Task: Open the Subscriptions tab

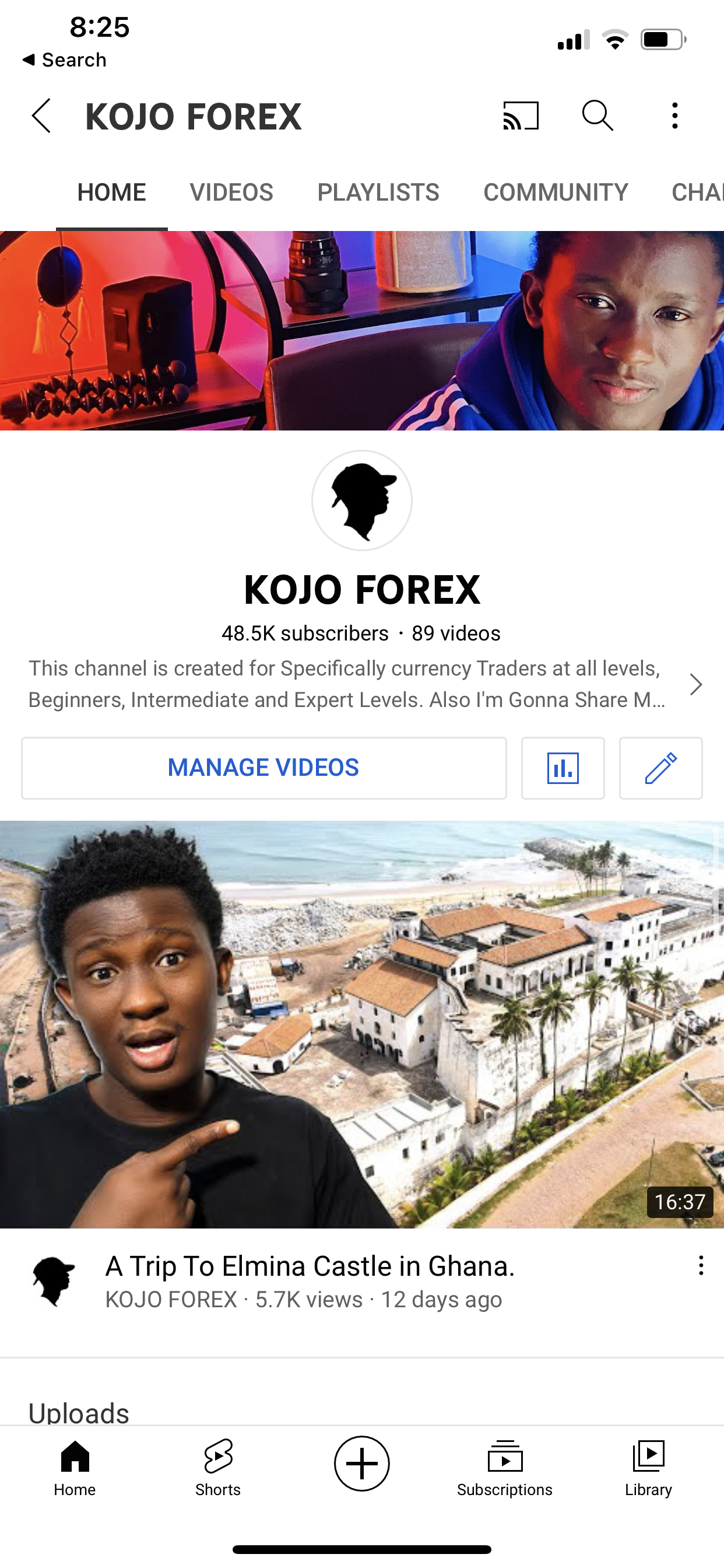Action: pyautogui.click(x=504, y=1468)
